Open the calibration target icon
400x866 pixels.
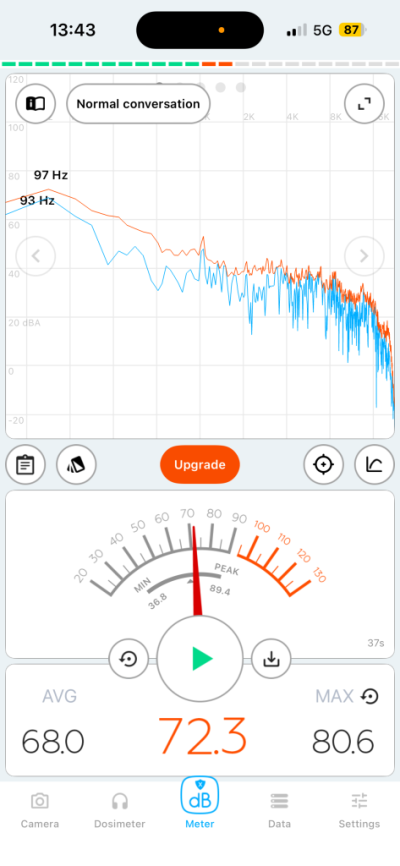pyautogui.click(x=323, y=464)
